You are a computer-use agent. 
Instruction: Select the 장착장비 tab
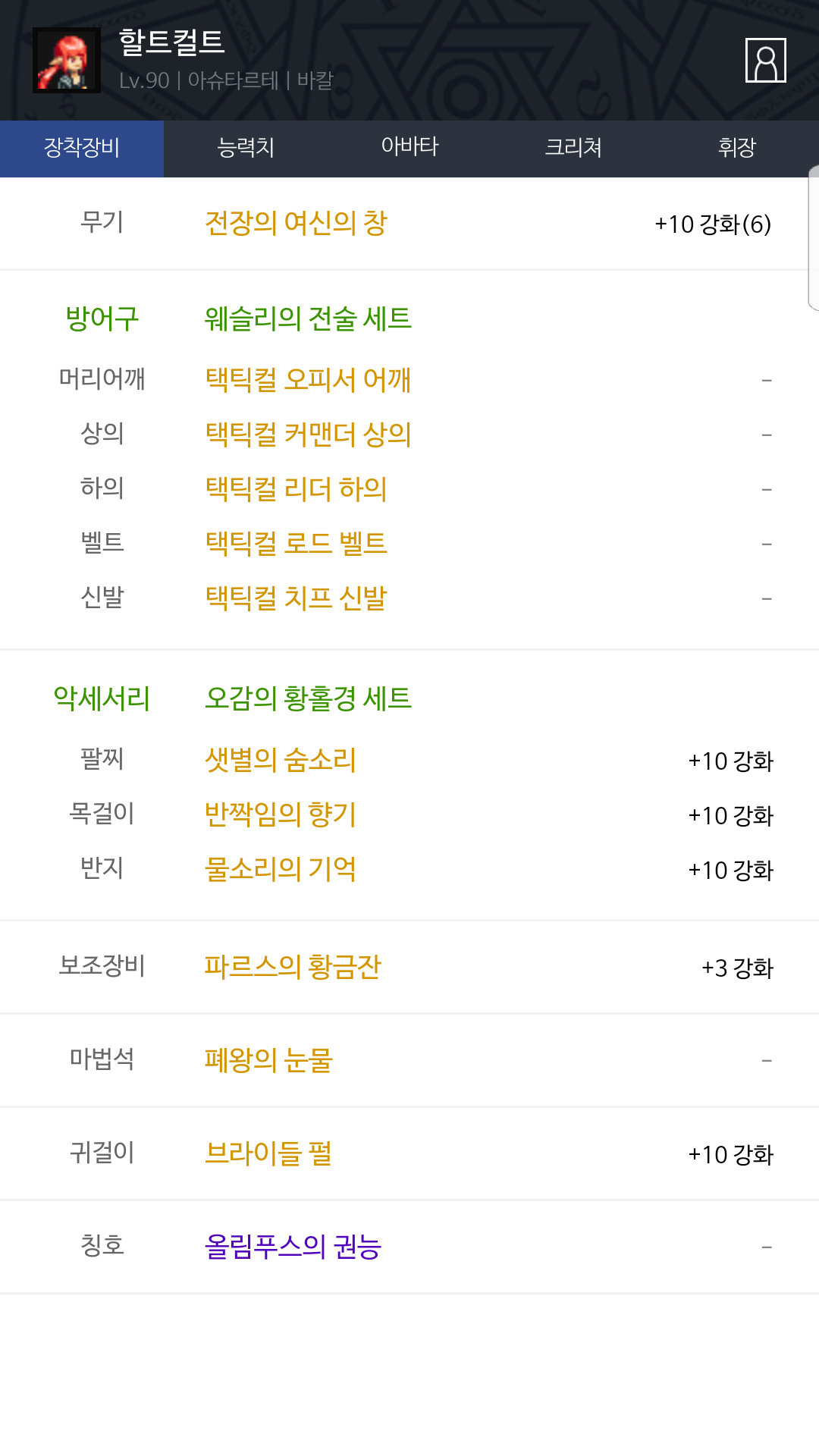coord(82,149)
